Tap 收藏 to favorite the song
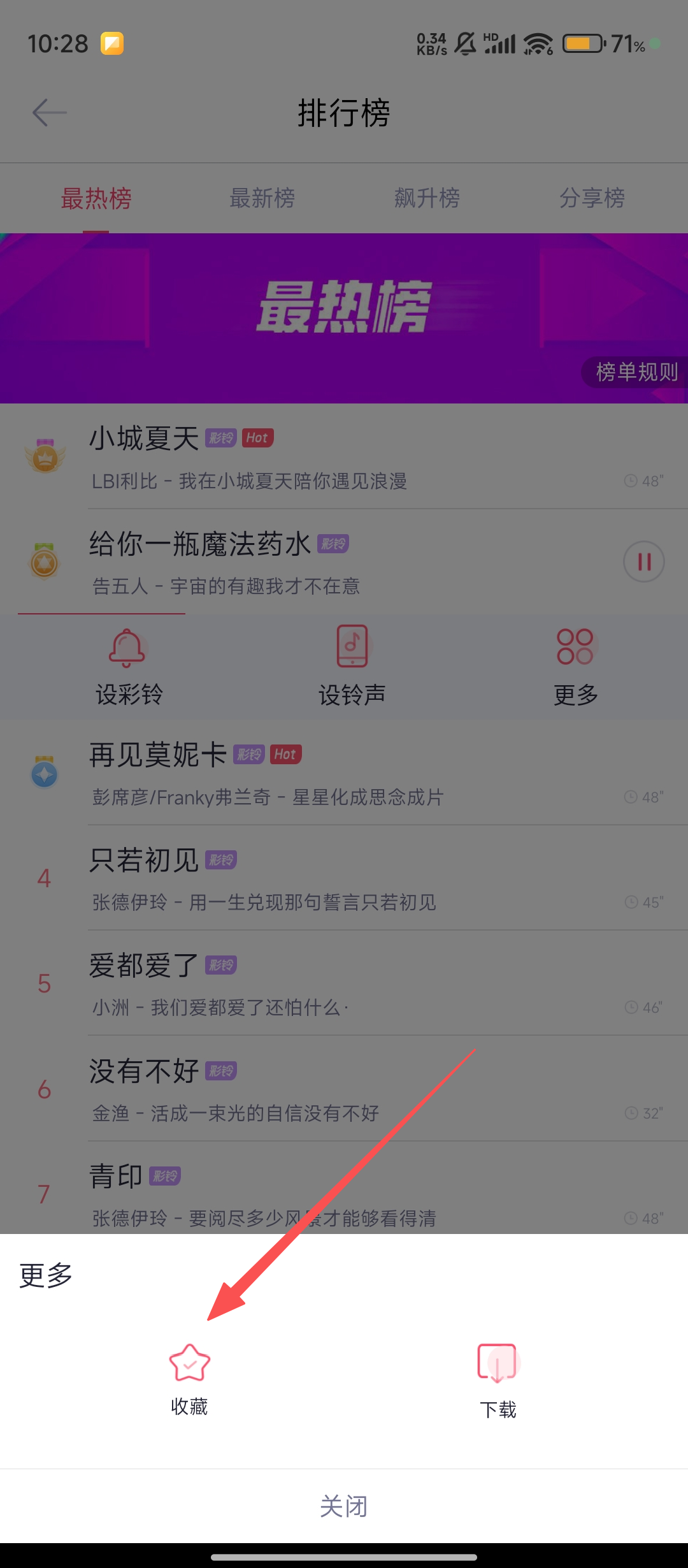 pos(189,1378)
